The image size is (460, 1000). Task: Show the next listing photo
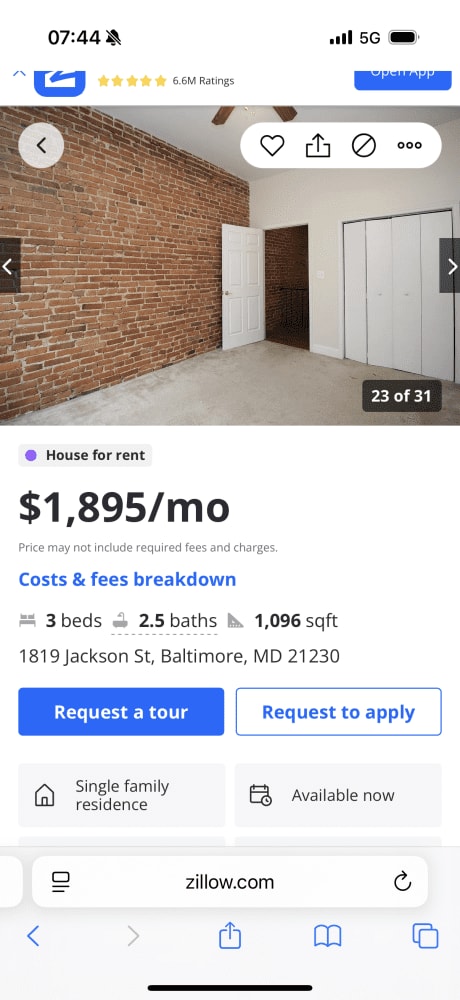click(450, 266)
